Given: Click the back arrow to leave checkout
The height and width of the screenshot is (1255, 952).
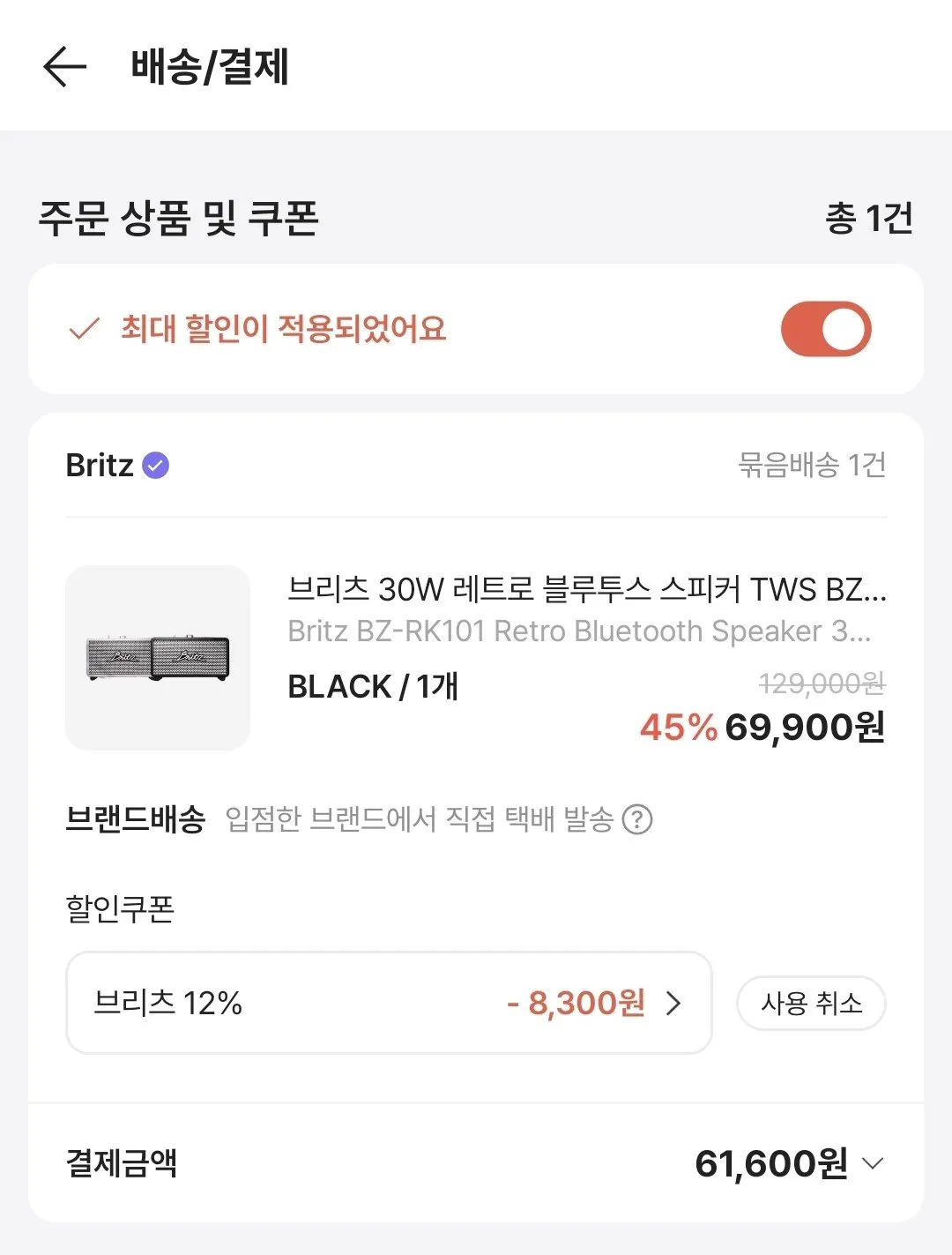Looking at the screenshot, I should 63,68.
